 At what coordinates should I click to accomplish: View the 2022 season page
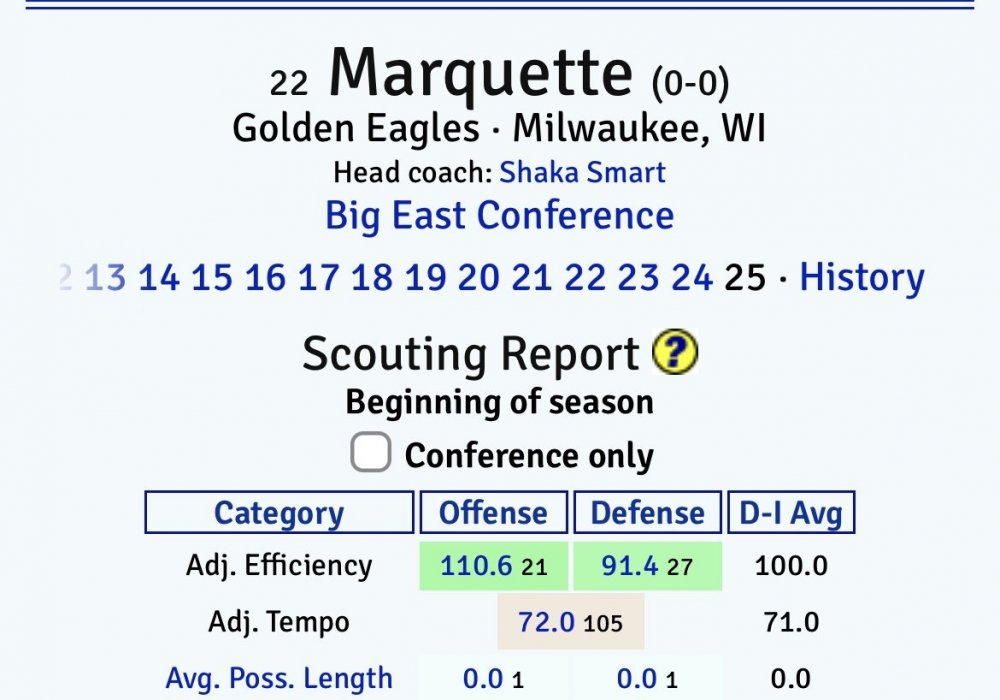[x=585, y=277]
